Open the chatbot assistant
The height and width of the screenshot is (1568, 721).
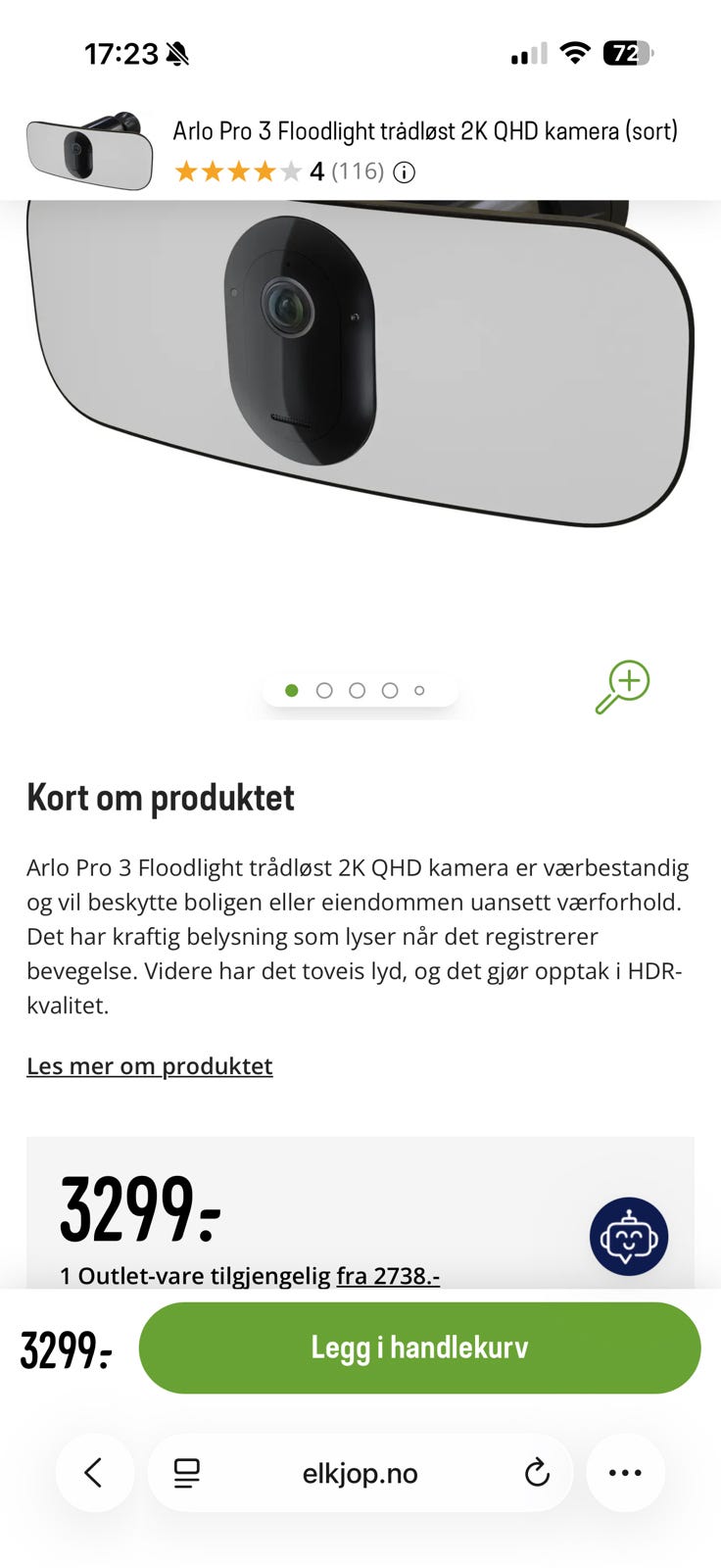(628, 1236)
